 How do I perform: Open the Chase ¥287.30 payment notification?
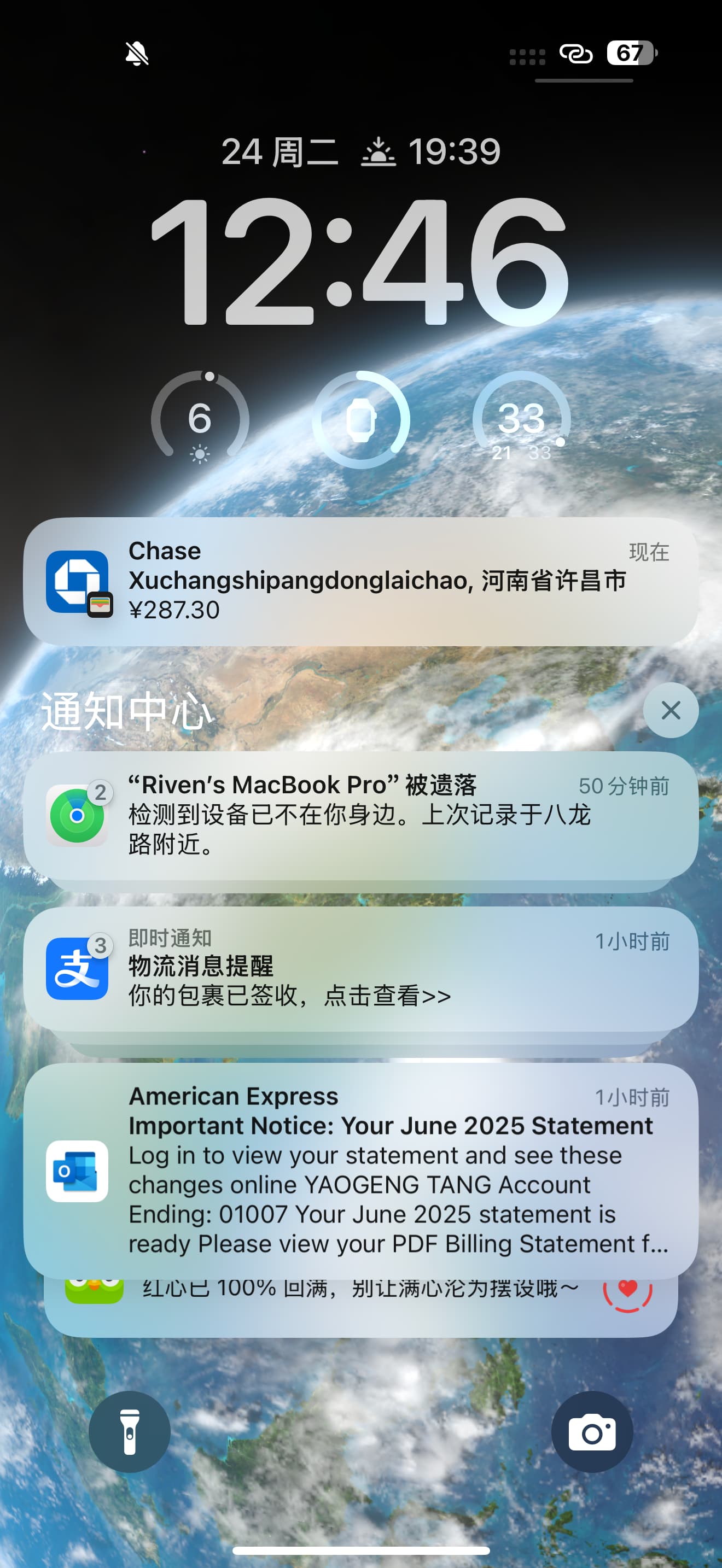pyautogui.click(x=360, y=581)
